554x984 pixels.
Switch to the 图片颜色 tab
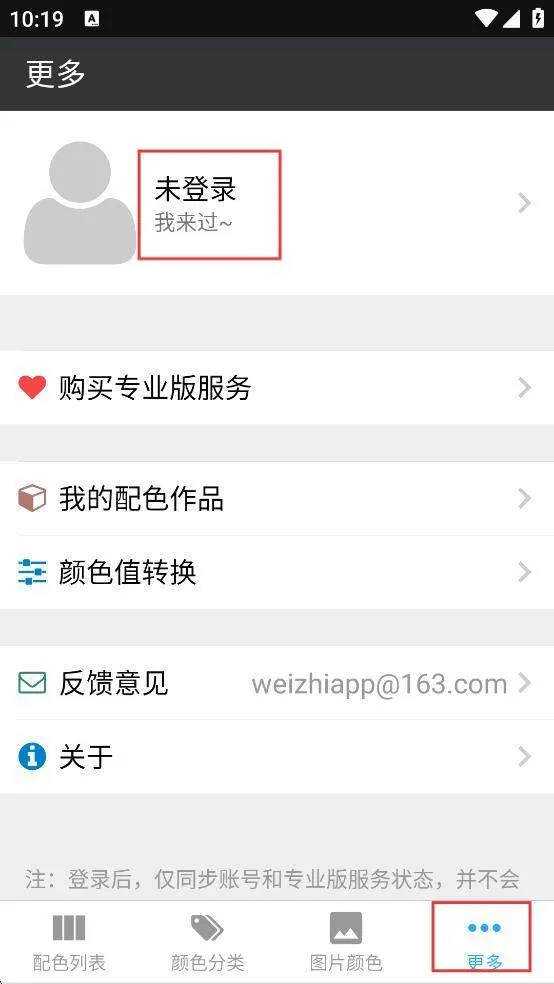tap(346, 941)
